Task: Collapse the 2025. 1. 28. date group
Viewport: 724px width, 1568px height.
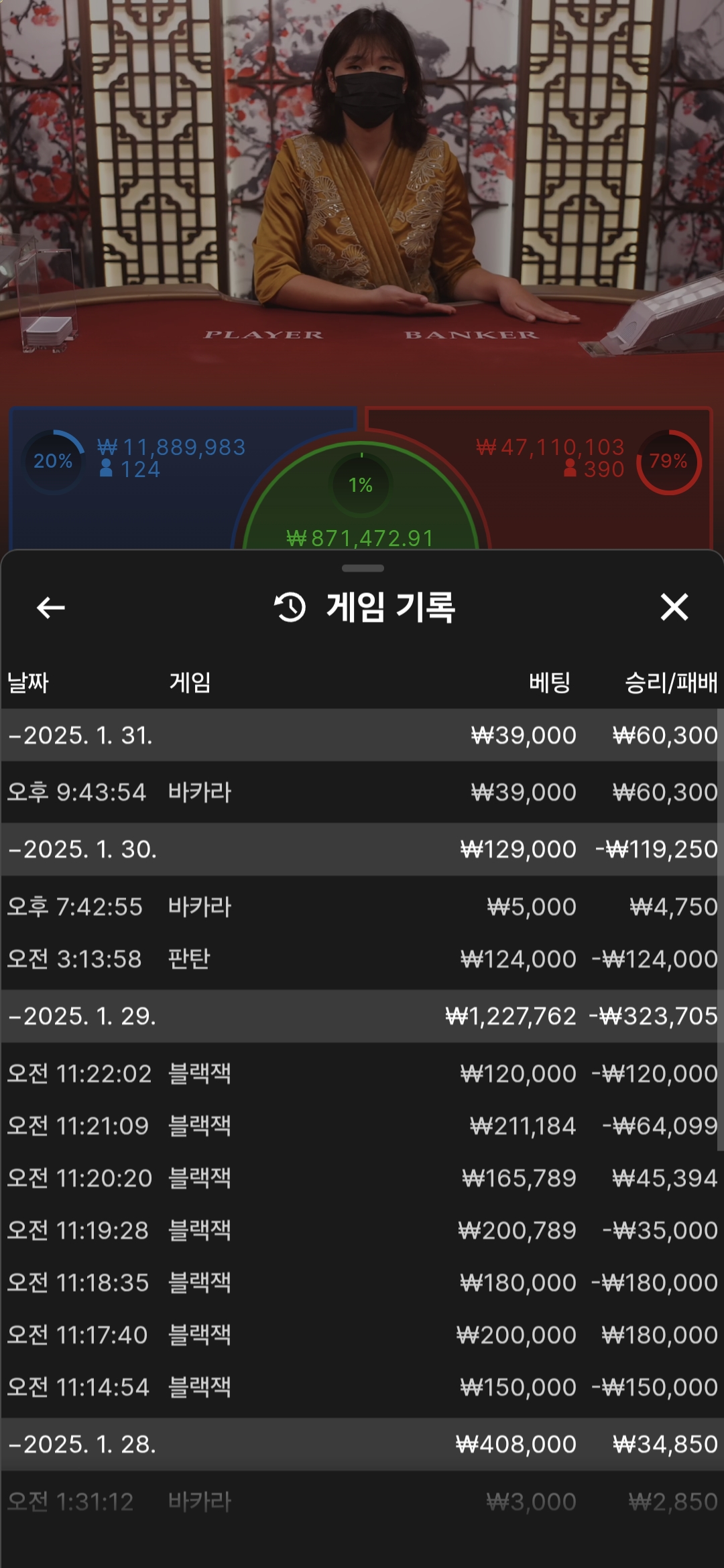Action: coord(82,1444)
